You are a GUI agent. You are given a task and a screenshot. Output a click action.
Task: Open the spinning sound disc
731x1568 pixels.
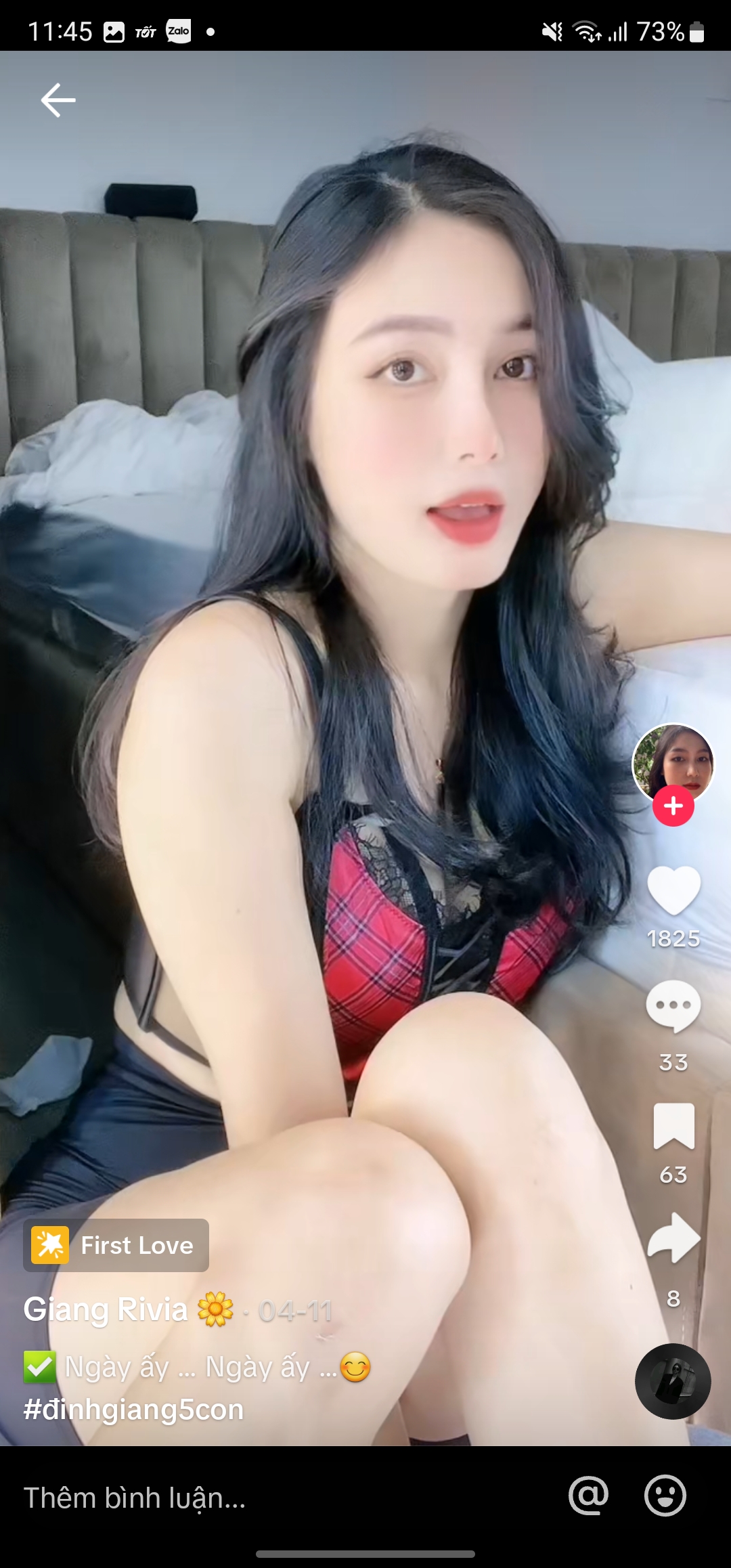(x=673, y=1381)
